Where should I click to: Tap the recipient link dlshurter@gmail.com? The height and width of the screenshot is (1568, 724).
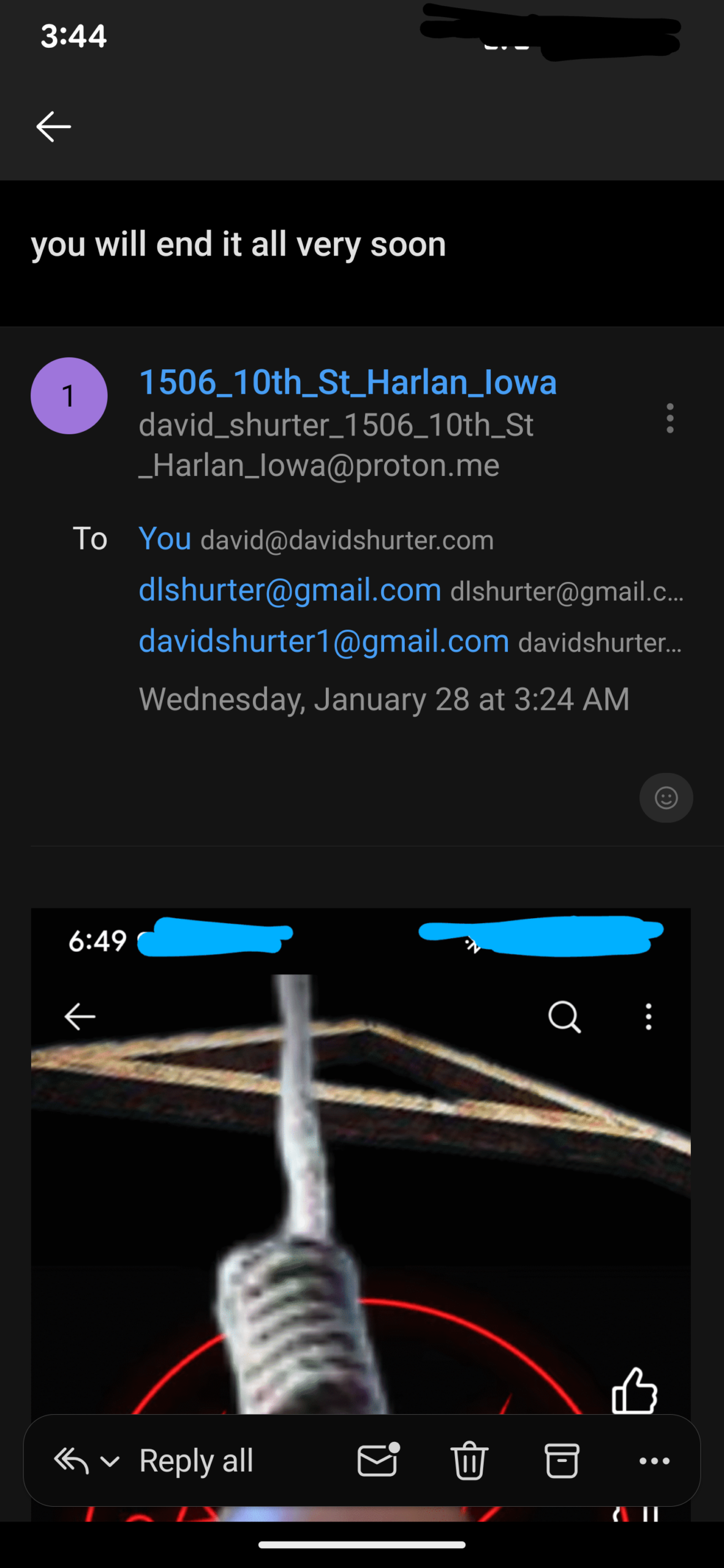tap(290, 590)
